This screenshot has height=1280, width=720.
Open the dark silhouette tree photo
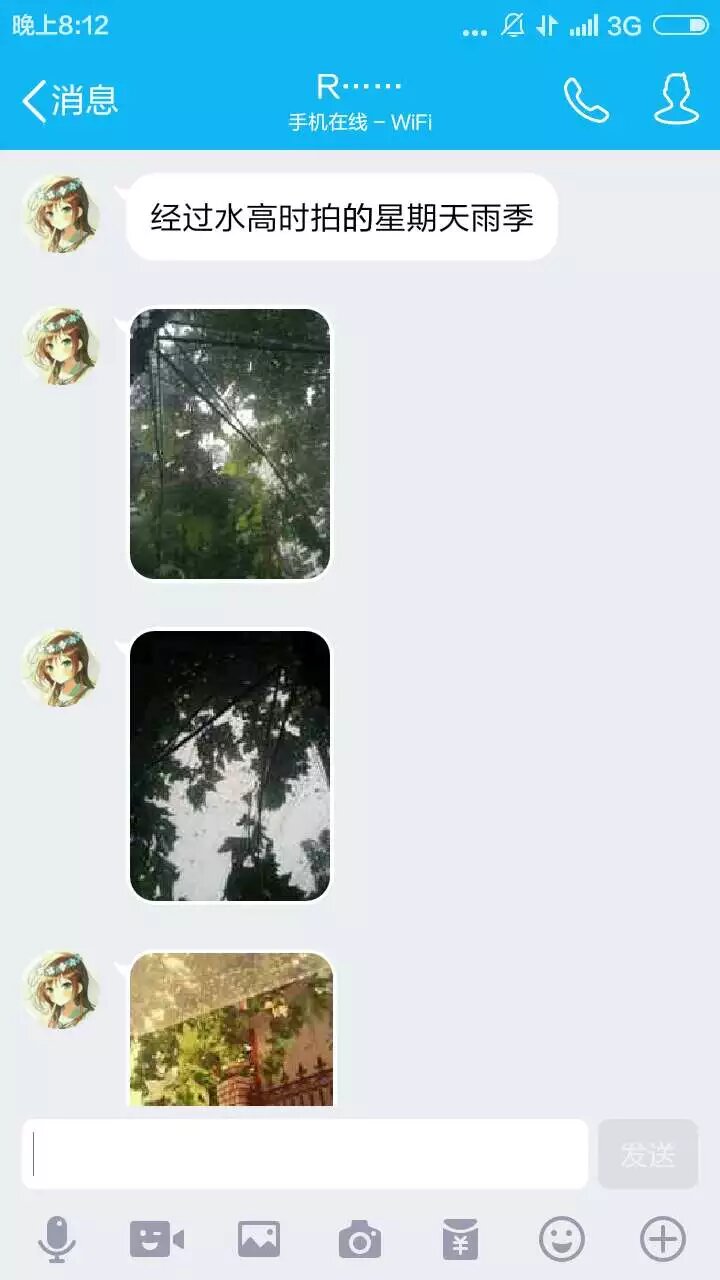pos(230,765)
